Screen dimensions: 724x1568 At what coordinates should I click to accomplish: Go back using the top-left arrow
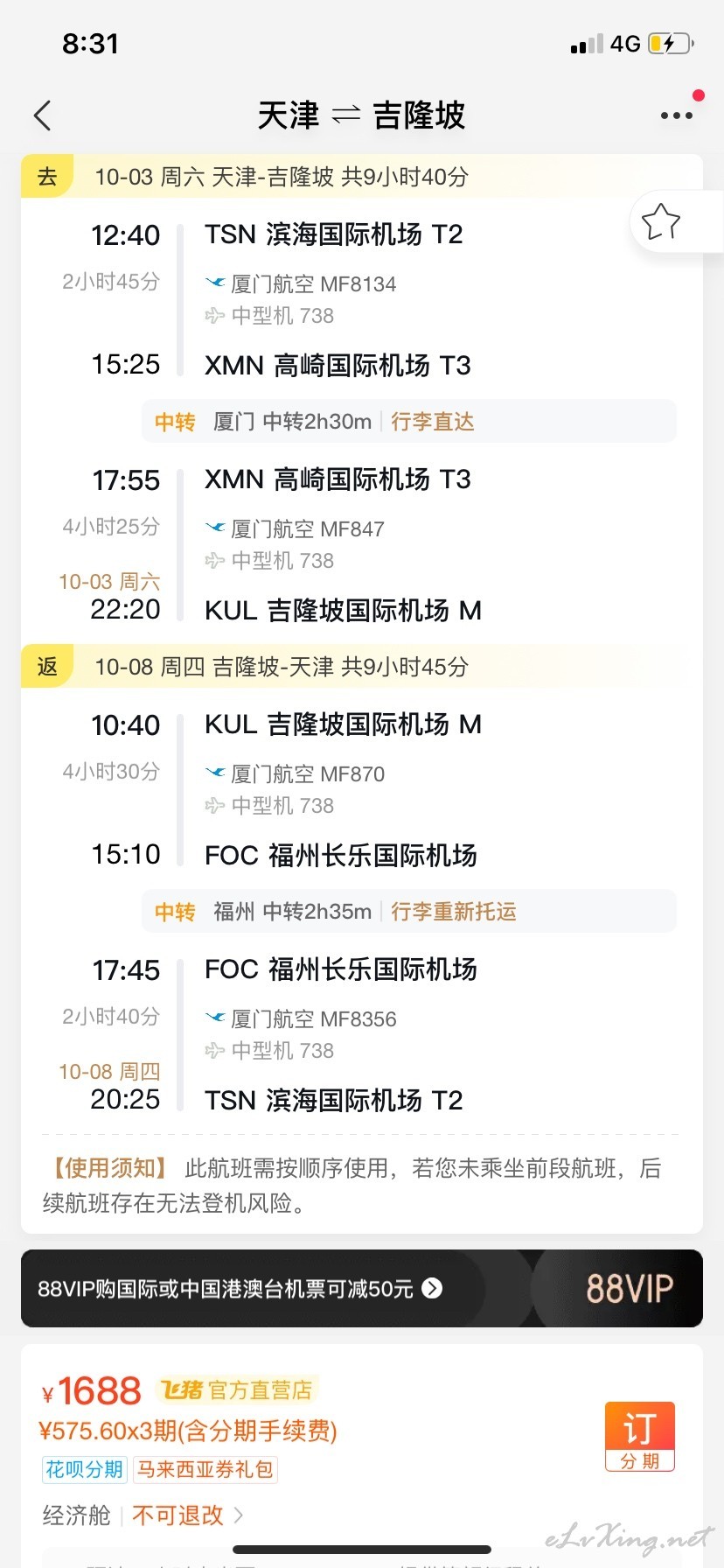[x=42, y=115]
